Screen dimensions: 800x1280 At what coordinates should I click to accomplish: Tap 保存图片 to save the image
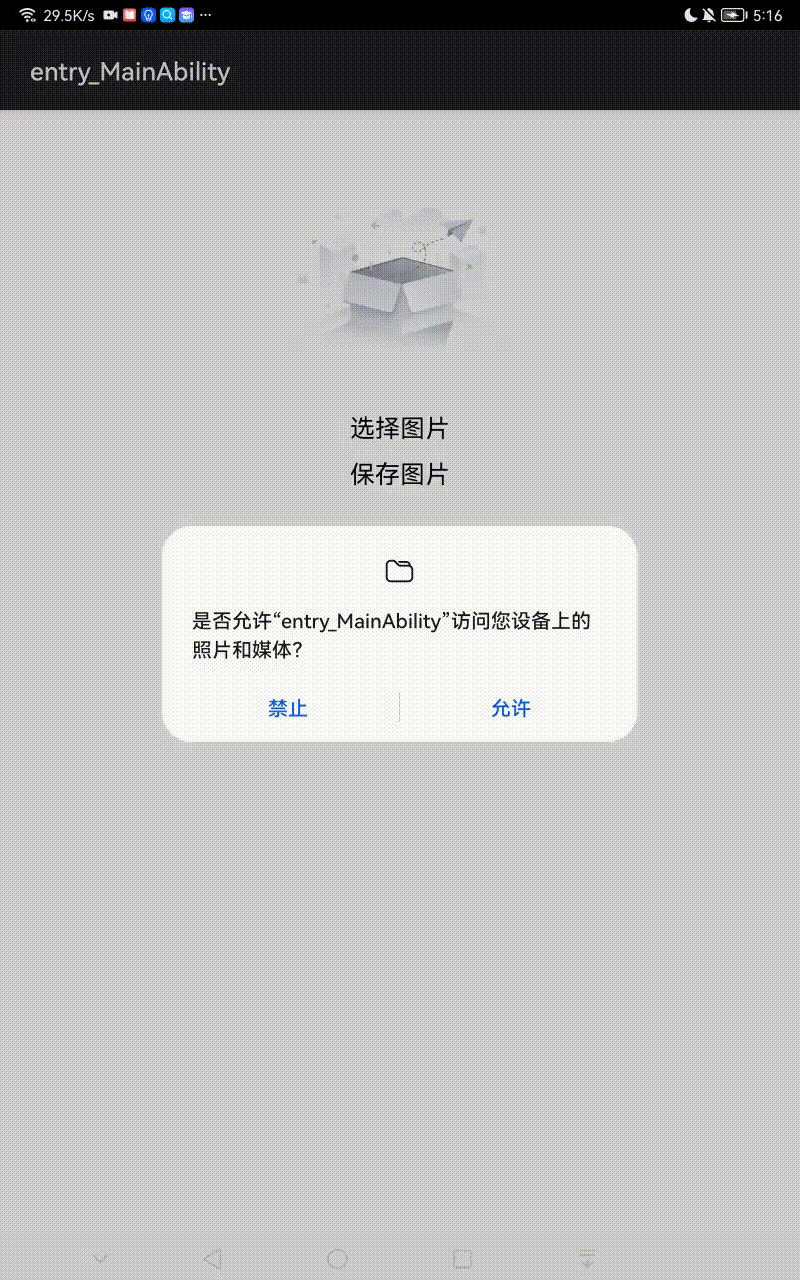[399, 474]
